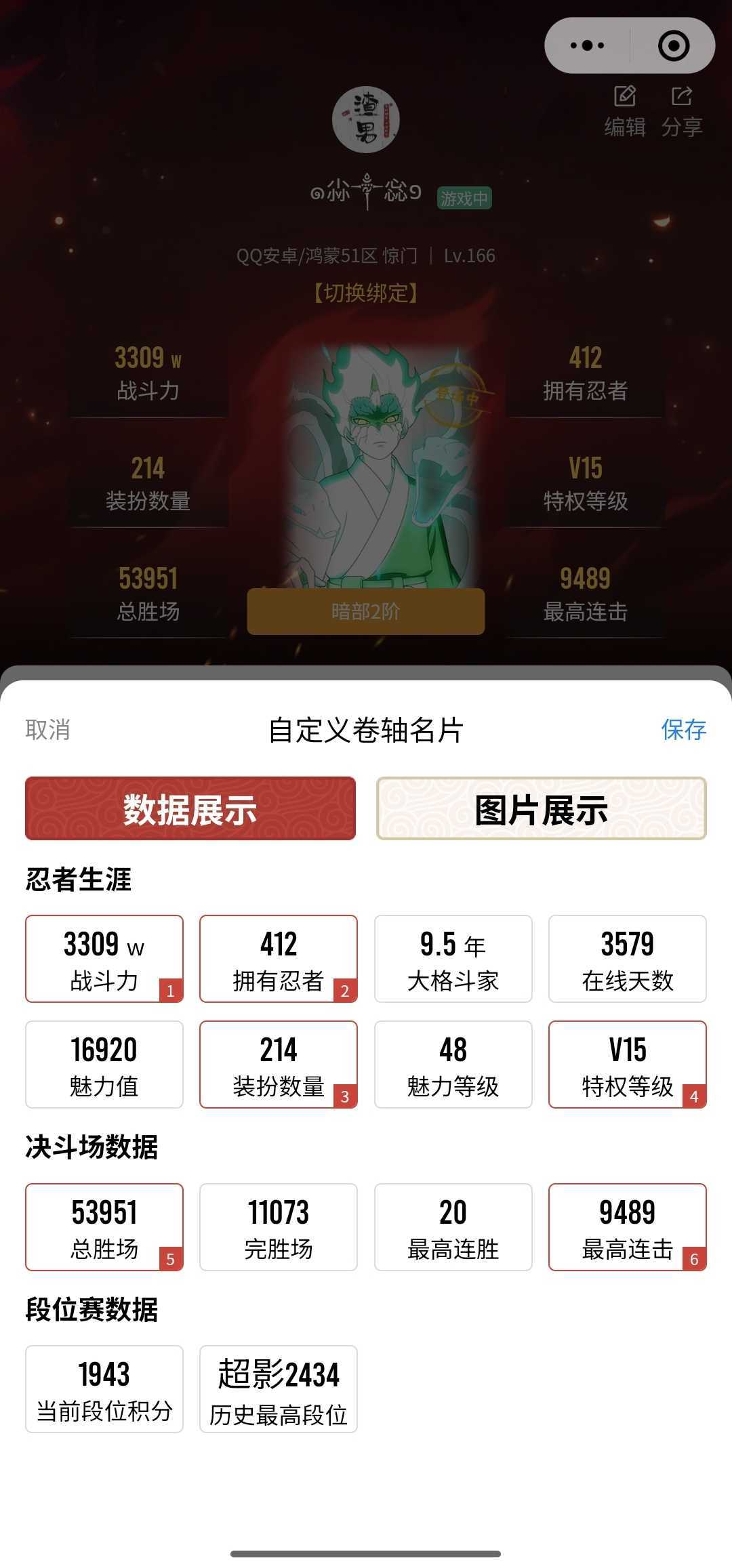This screenshot has height=1568, width=732.
Task: Stay on the 数据展示 tab
Action: click(190, 808)
